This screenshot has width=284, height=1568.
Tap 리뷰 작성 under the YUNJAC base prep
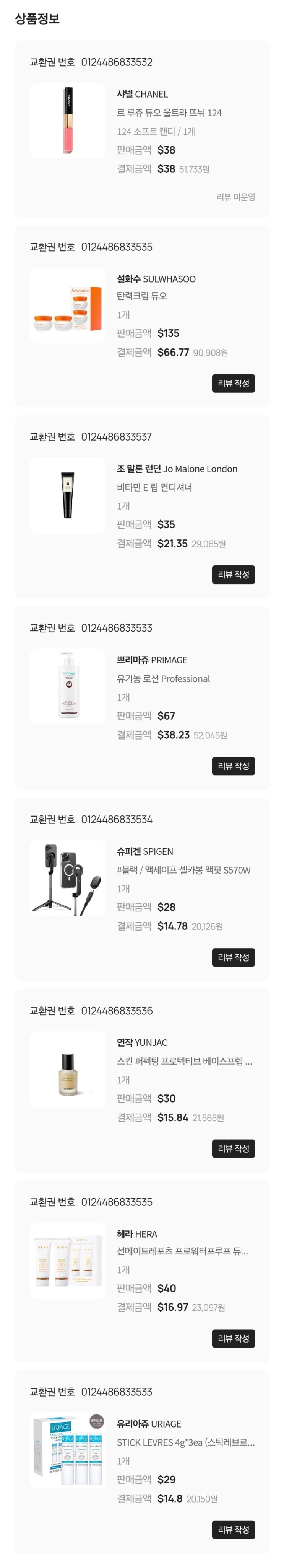233,1148
